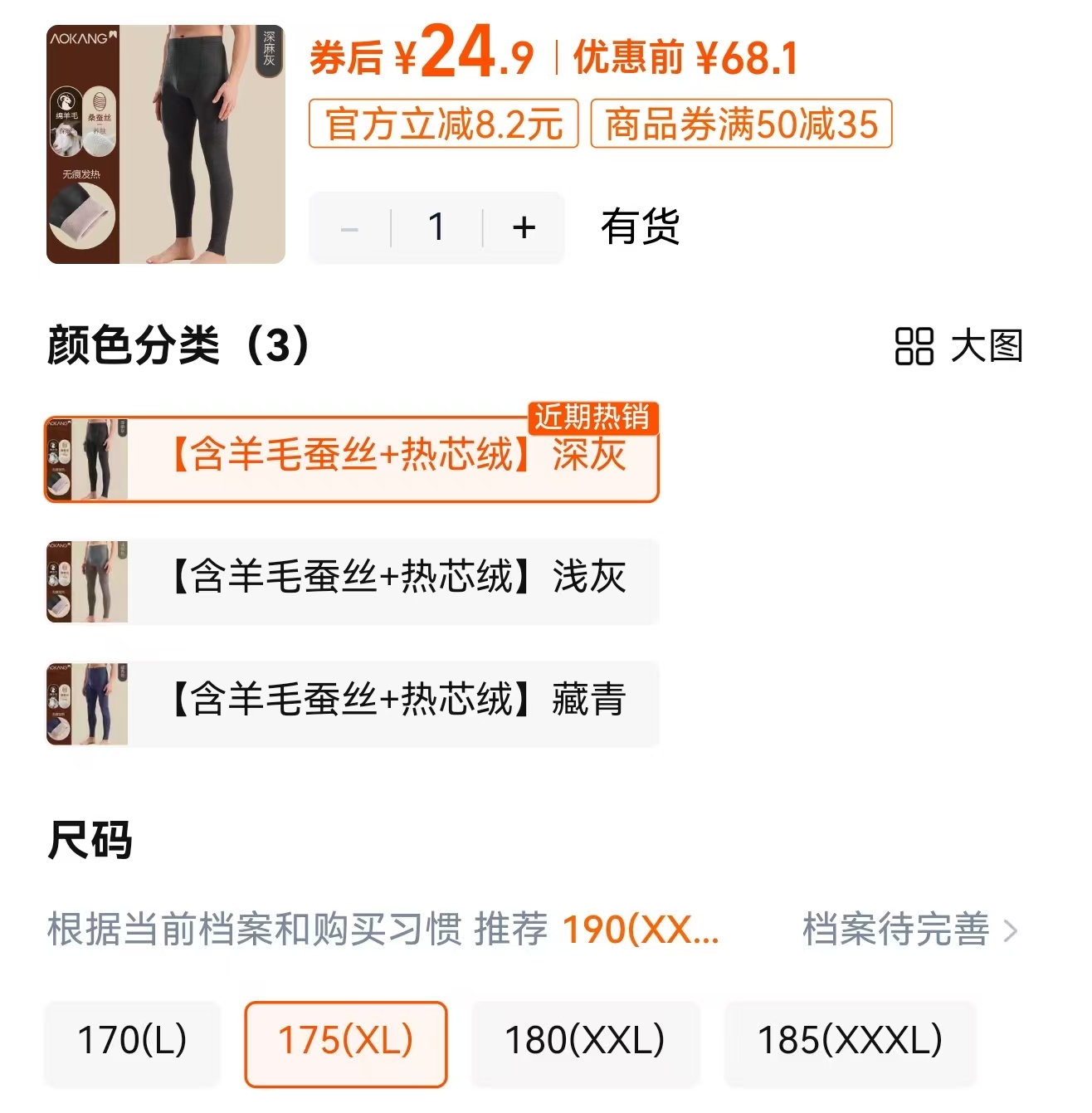1092x1113 pixels.
Task: Switch color options to 大图 view
Action: click(x=959, y=346)
